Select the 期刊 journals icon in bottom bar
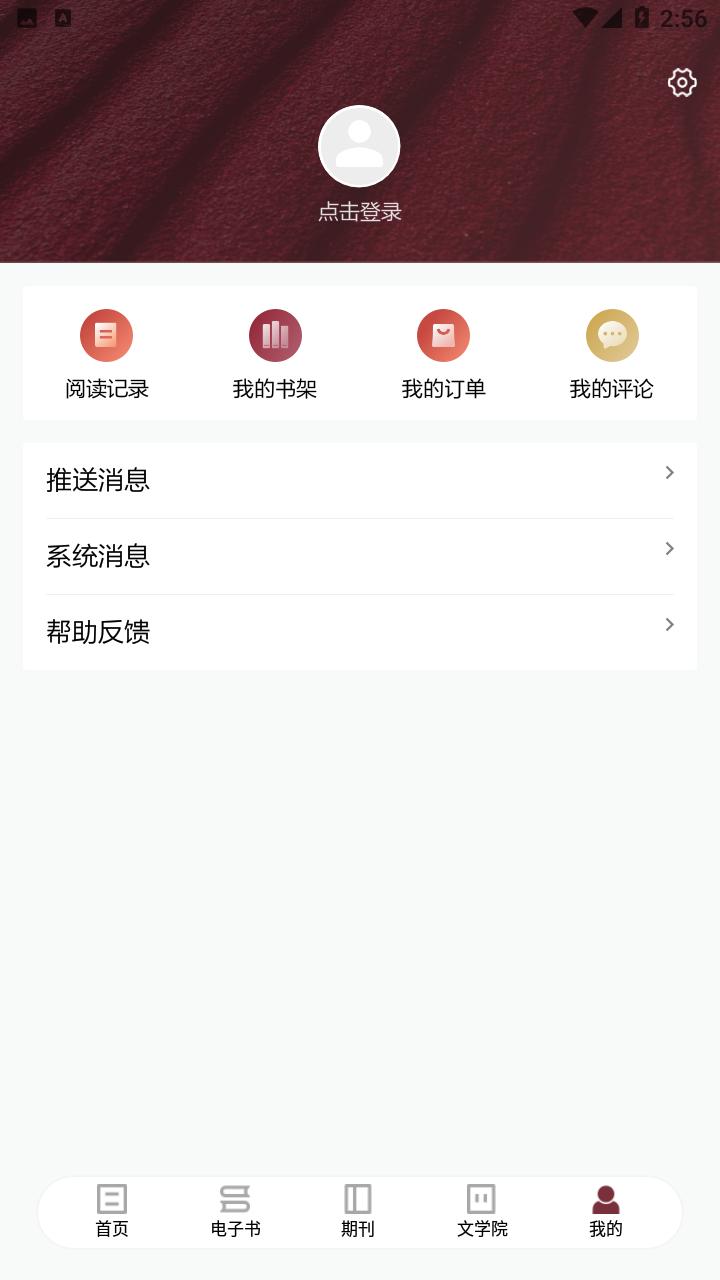Screen dimensions: 720x1280 pos(359,1199)
